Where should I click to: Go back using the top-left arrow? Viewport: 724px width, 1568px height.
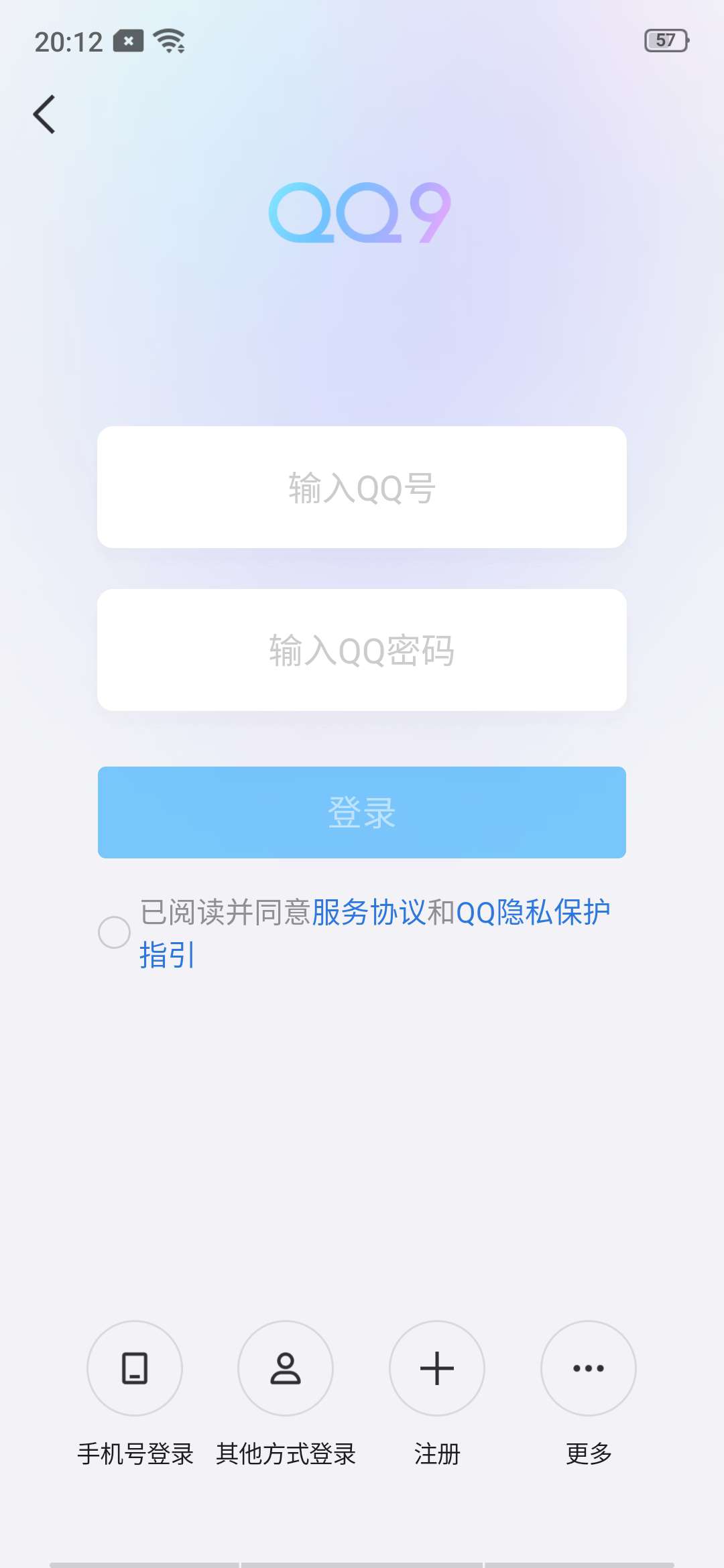tap(44, 115)
